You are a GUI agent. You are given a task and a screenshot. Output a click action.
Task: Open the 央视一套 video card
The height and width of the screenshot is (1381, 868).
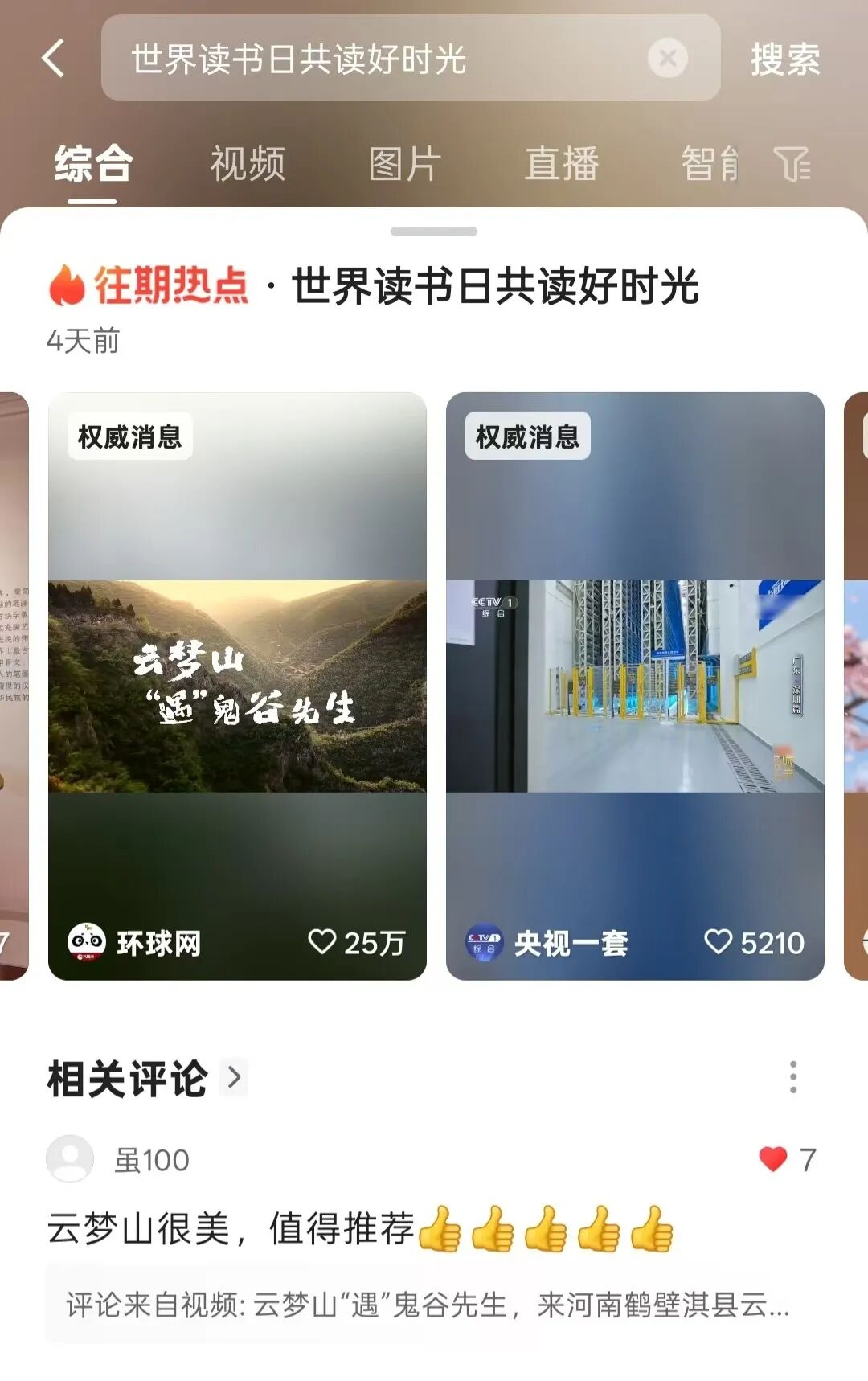(635, 685)
